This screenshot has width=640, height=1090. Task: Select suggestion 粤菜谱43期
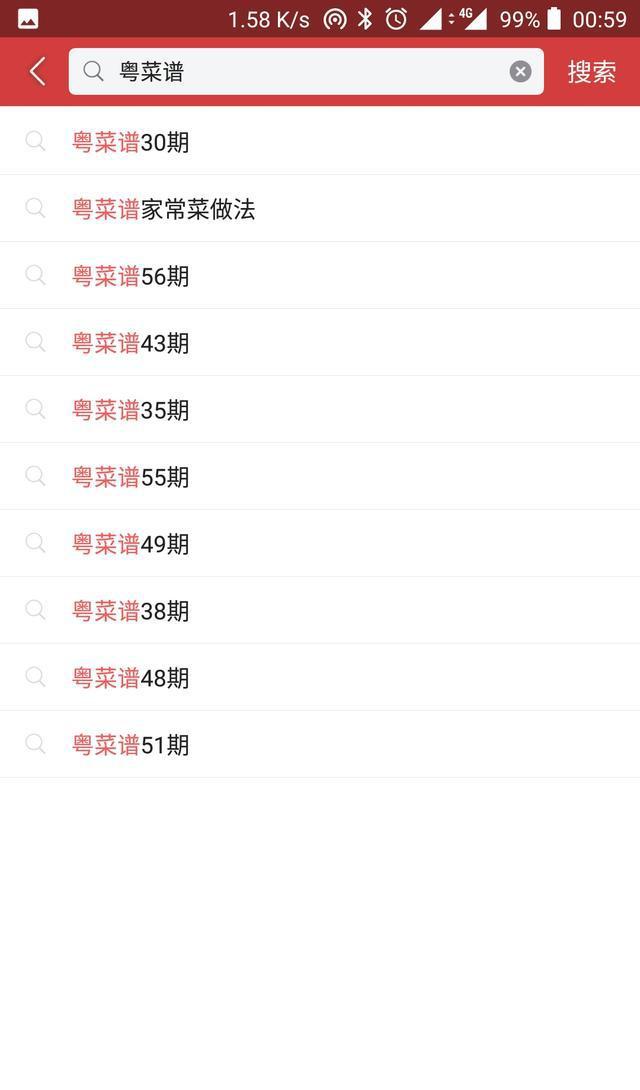[x=130, y=343]
